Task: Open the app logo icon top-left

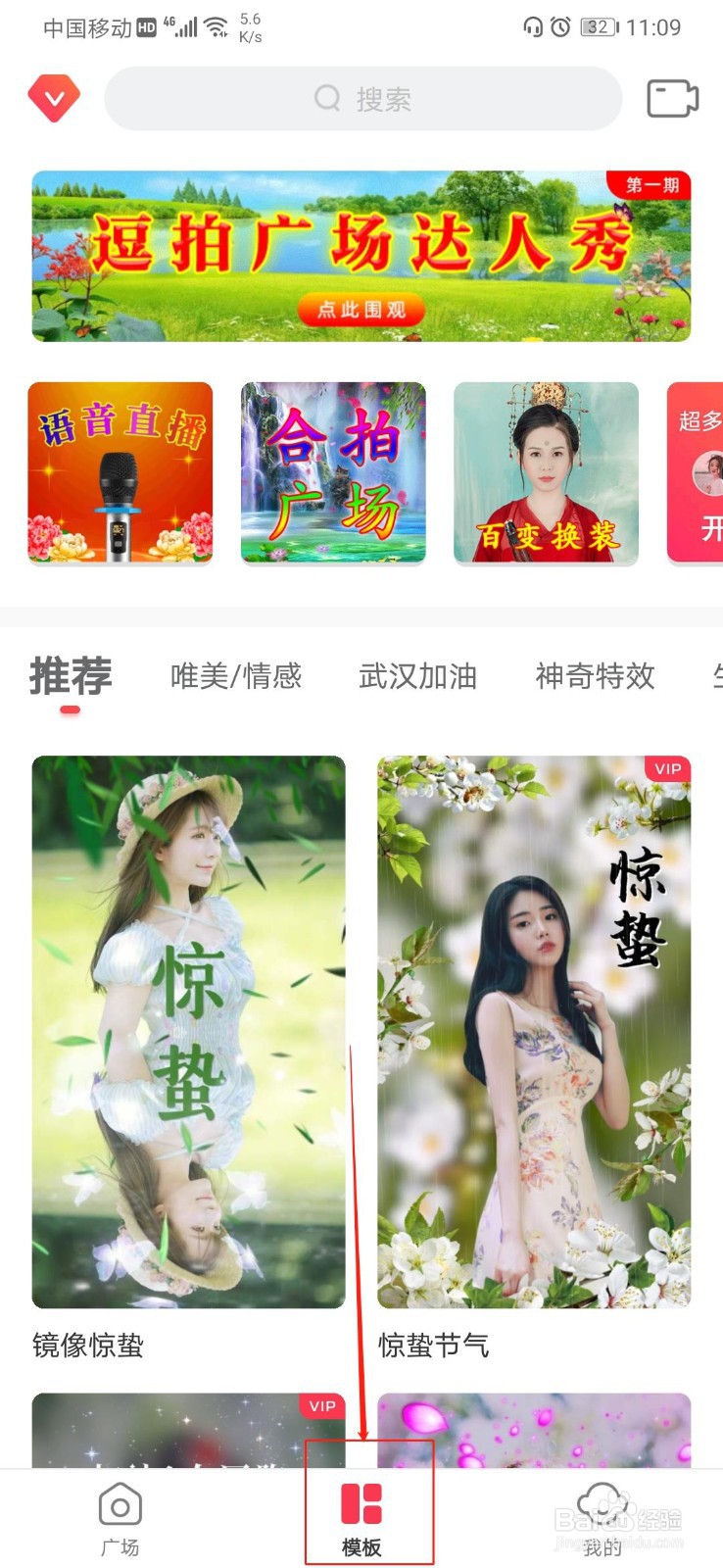Action: 54,97
